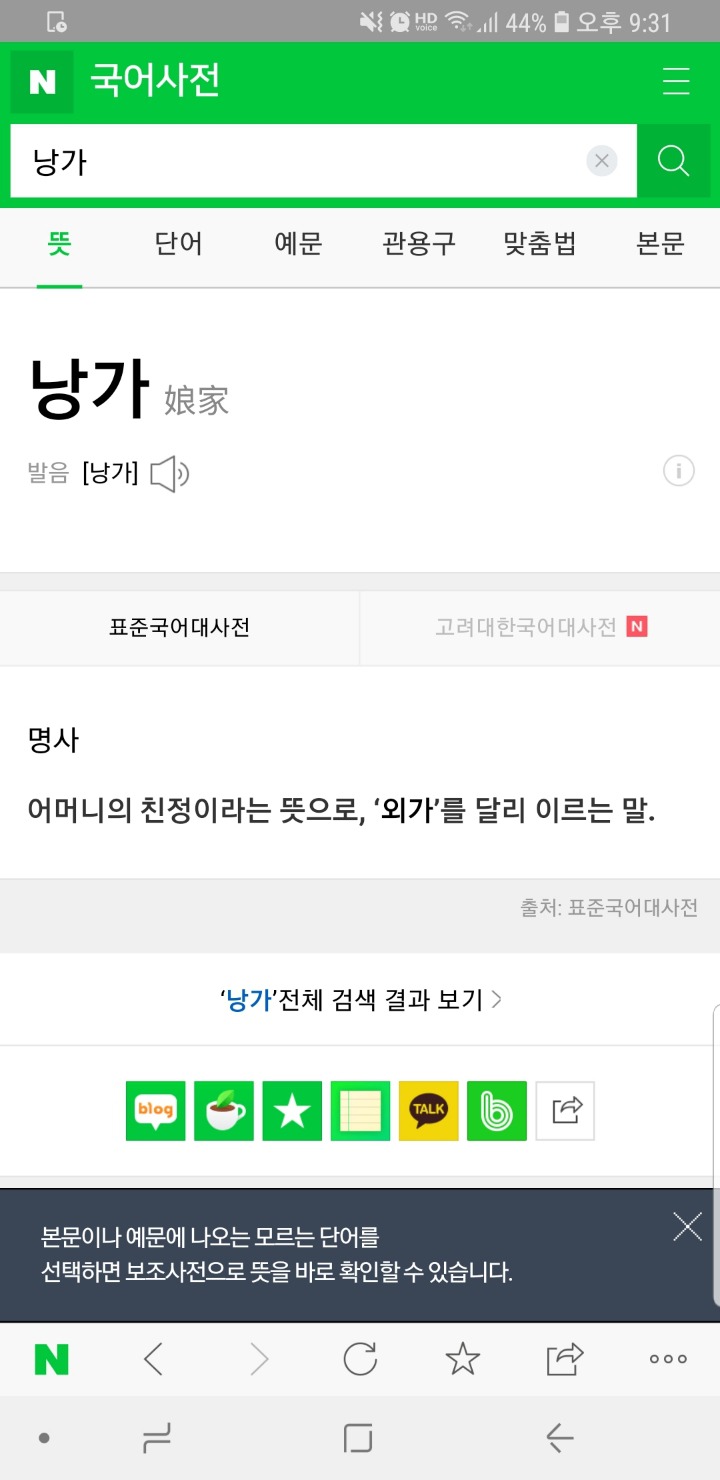Switch to 고려대한국어대사전 dictionary
The height and width of the screenshot is (1480, 720).
pos(540,628)
